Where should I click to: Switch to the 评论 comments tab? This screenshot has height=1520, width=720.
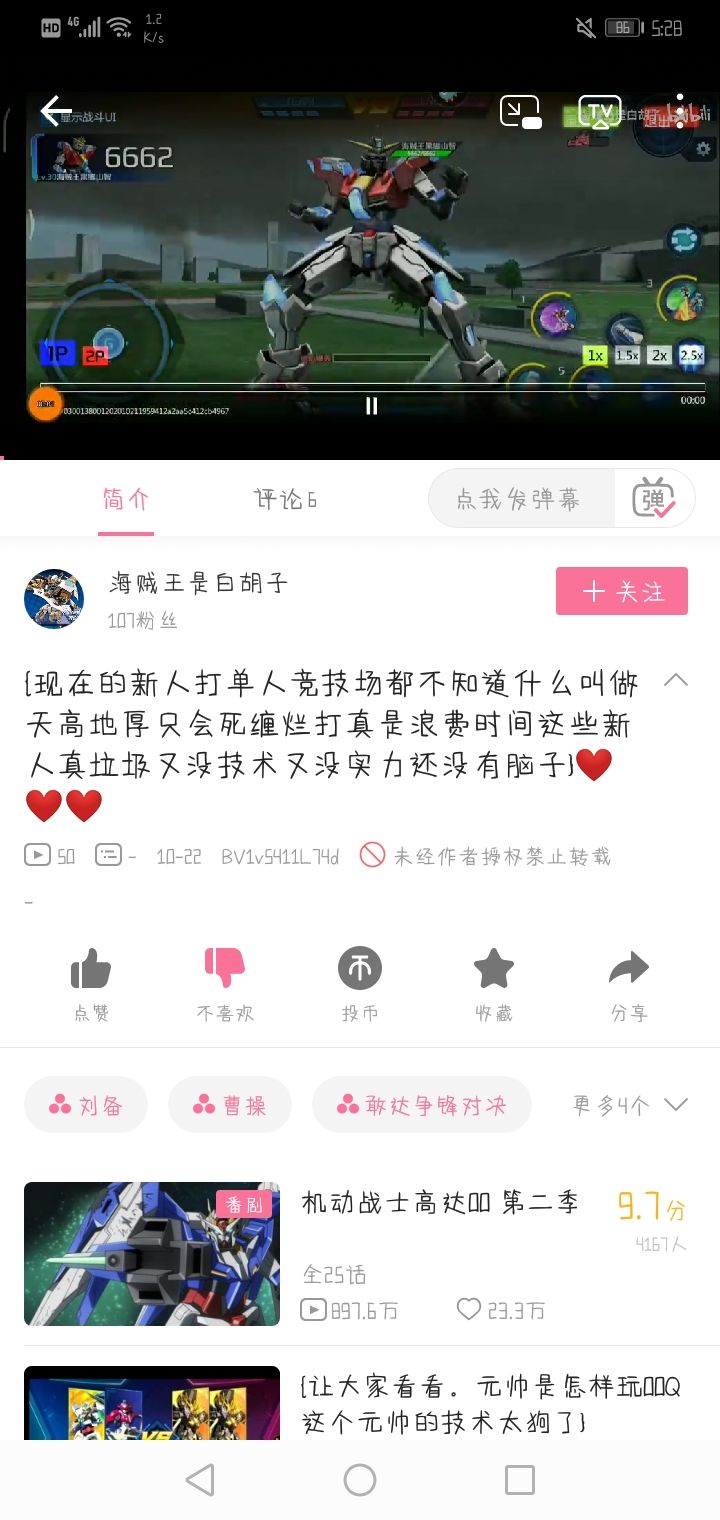pos(286,499)
